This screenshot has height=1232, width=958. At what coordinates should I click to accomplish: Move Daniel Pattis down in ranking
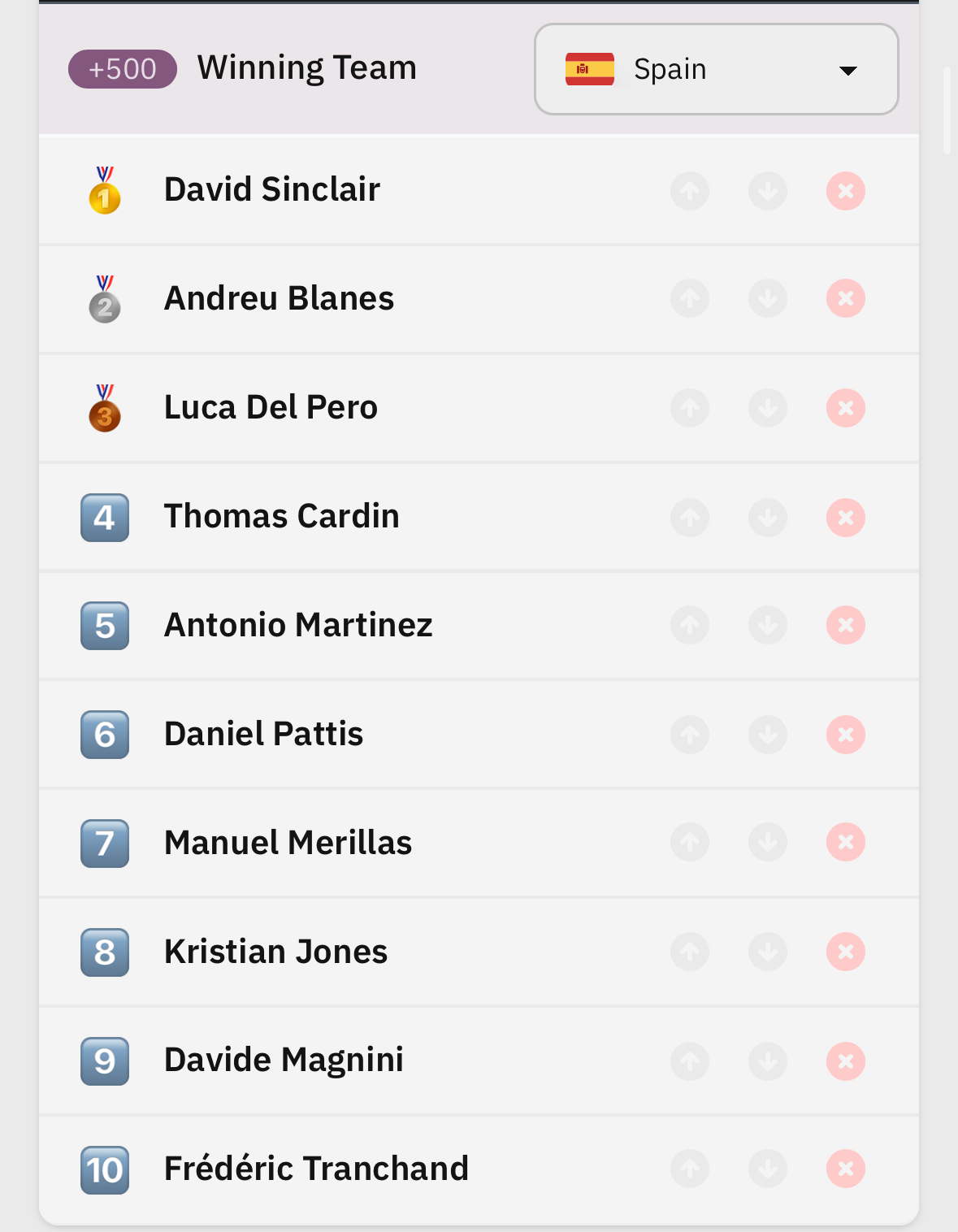tap(768, 735)
